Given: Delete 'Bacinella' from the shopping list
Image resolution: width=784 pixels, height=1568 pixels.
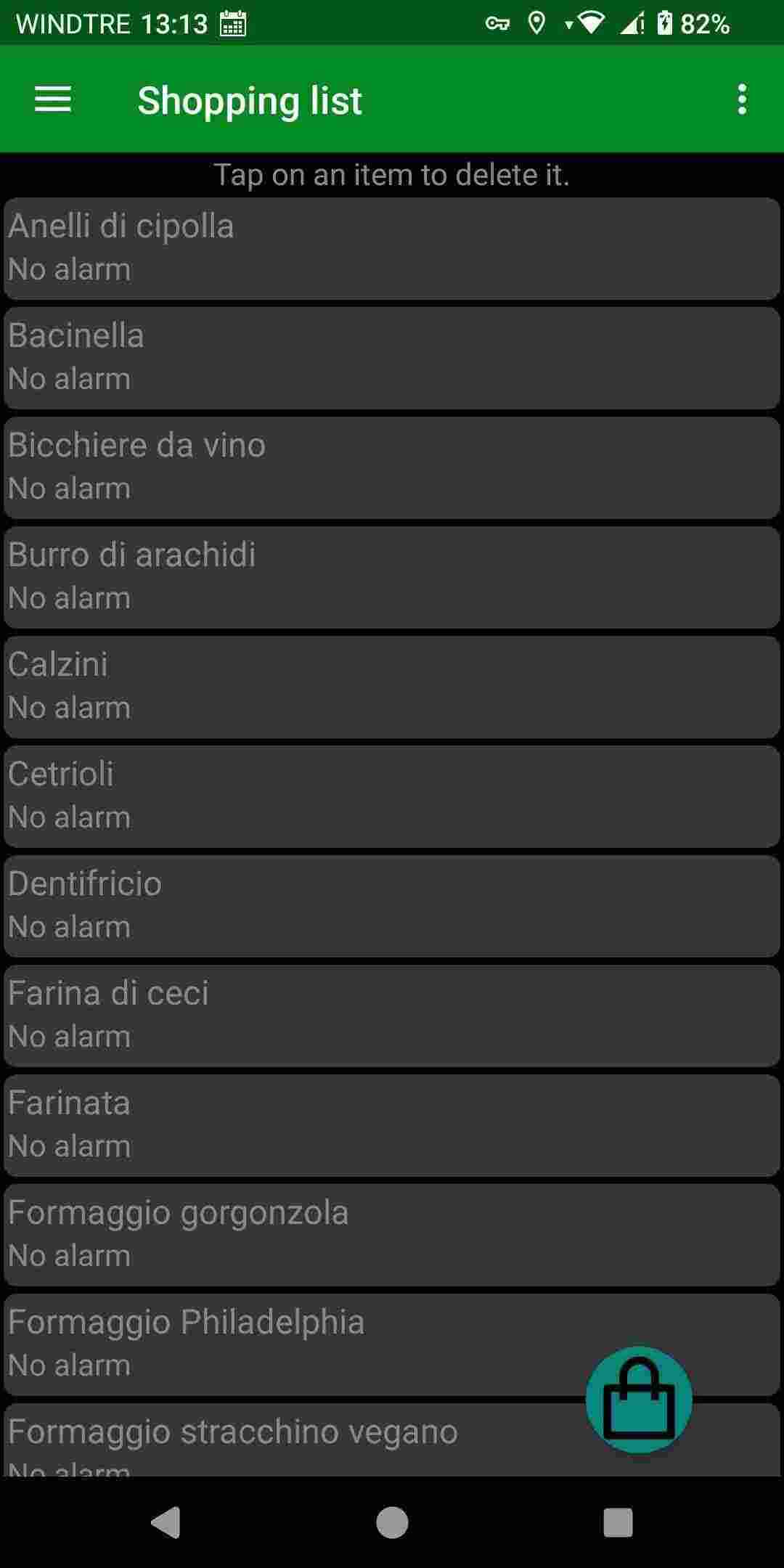Looking at the screenshot, I should pyautogui.click(x=392, y=356).
